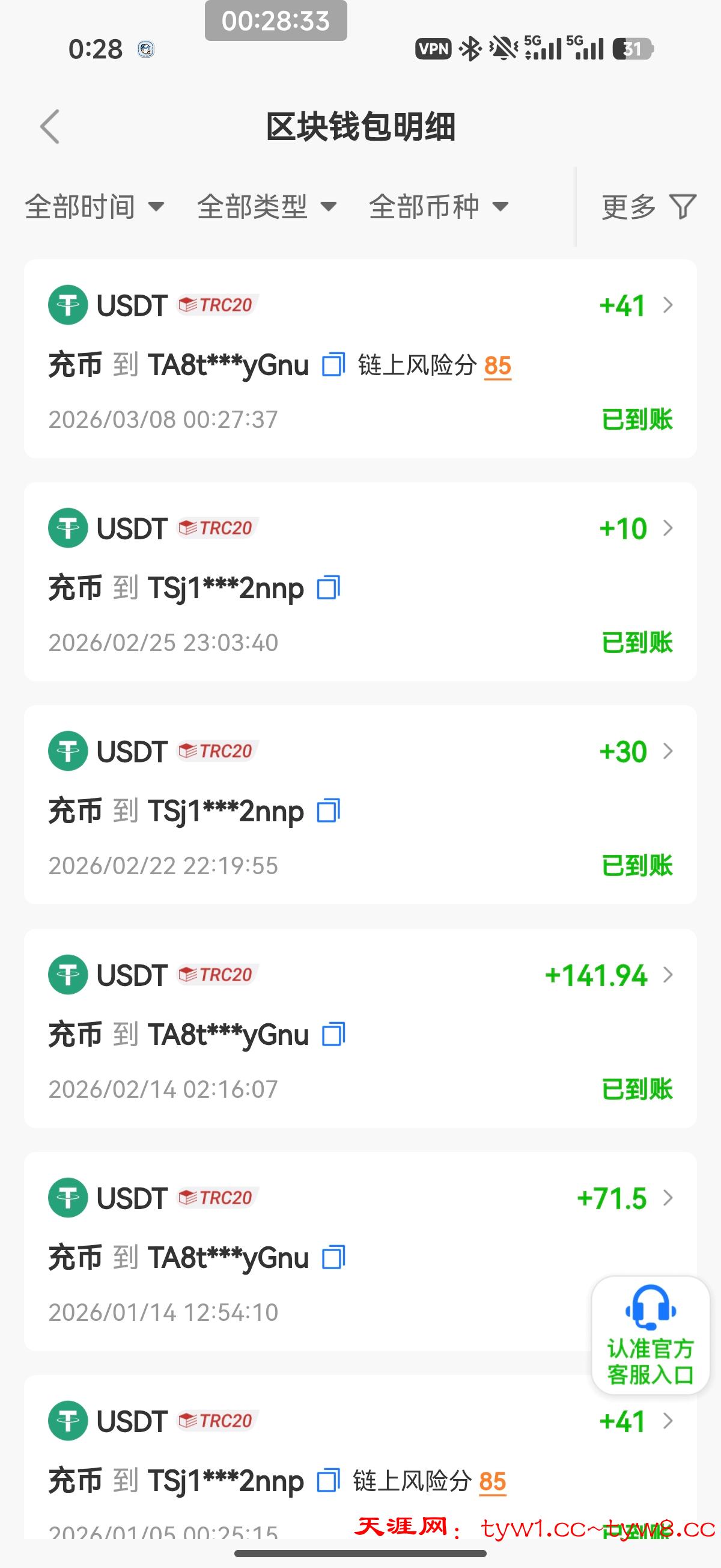Contact 认准官方客服入口 support
This screenshot has width=721, height=1568.
coord(651,1334)
